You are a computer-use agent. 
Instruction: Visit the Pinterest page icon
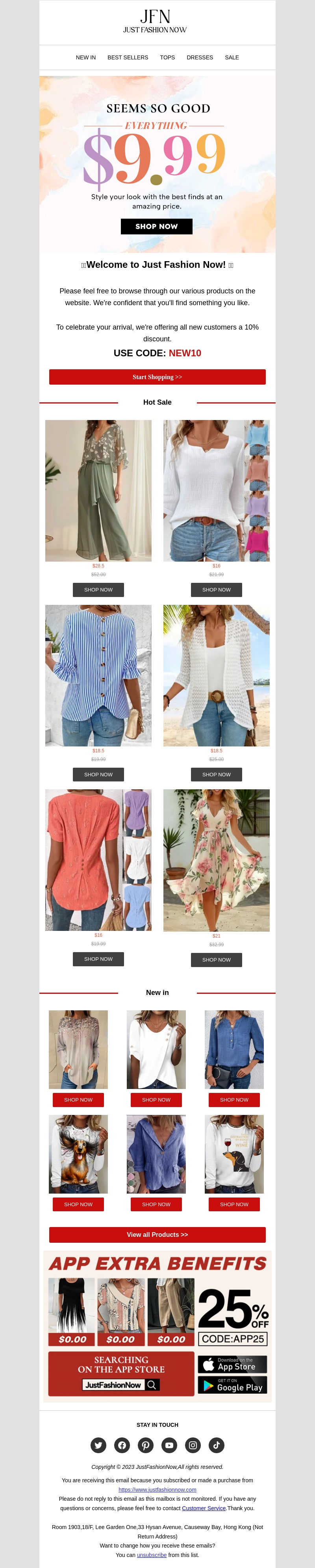(146, 1445)
